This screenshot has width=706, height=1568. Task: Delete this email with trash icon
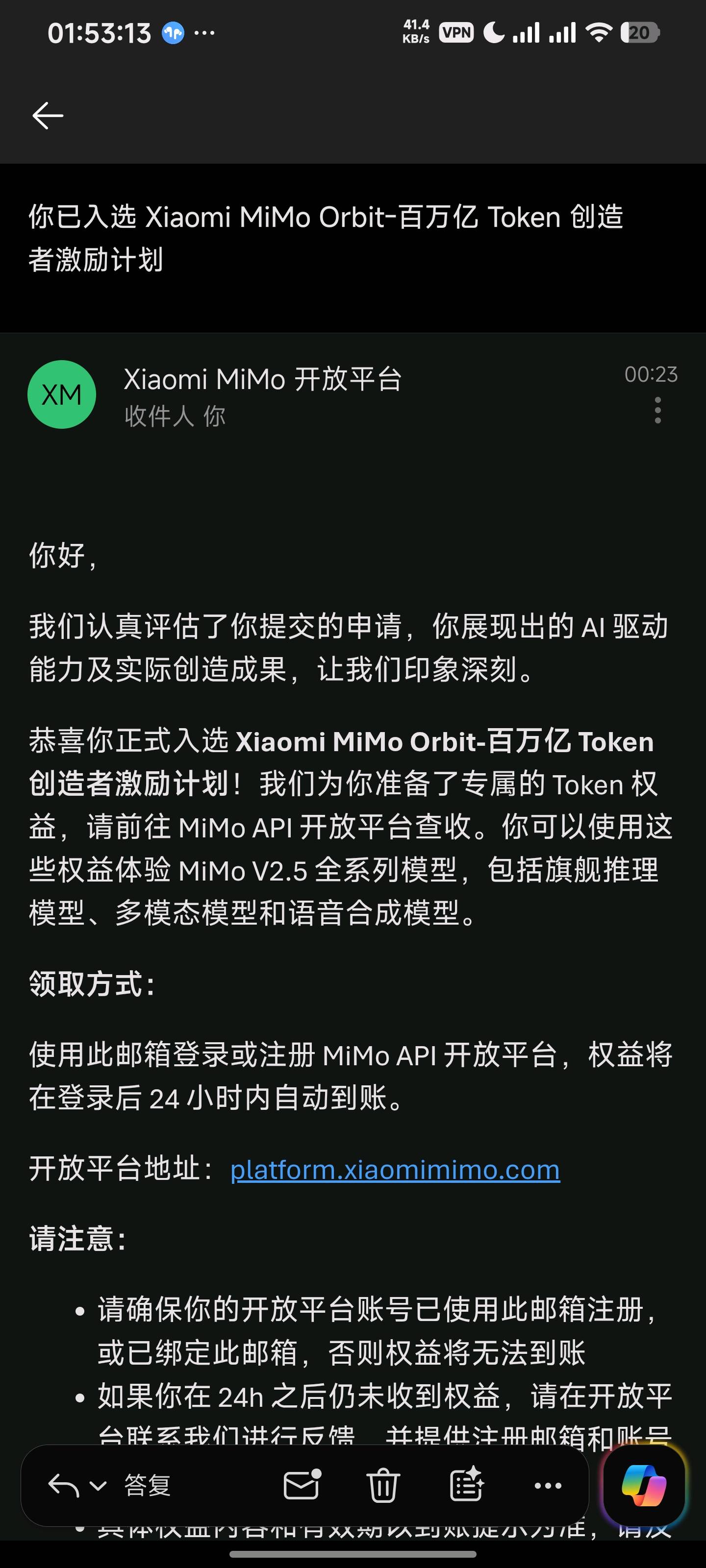[x=383, y=1485]
